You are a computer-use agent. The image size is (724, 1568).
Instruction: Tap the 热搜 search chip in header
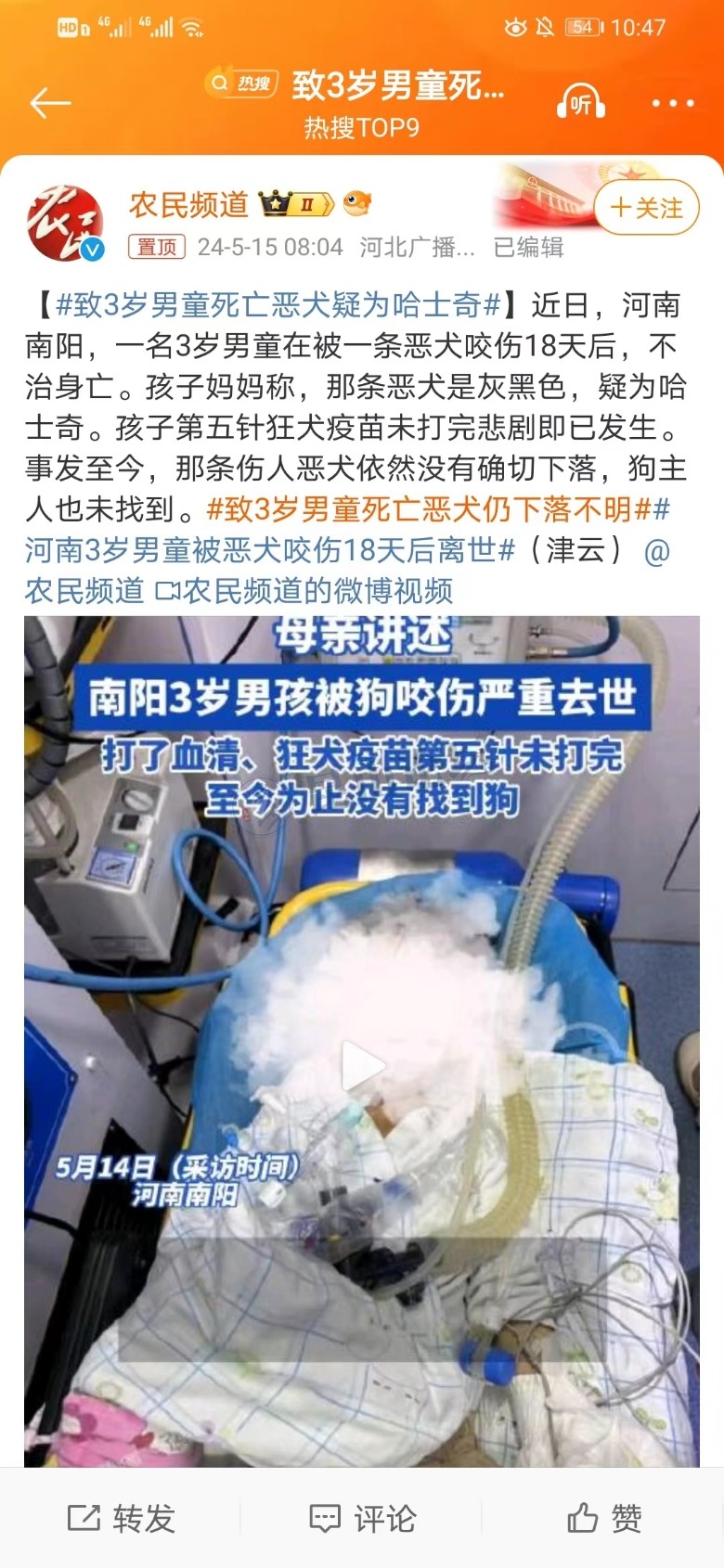click(241, 84)
